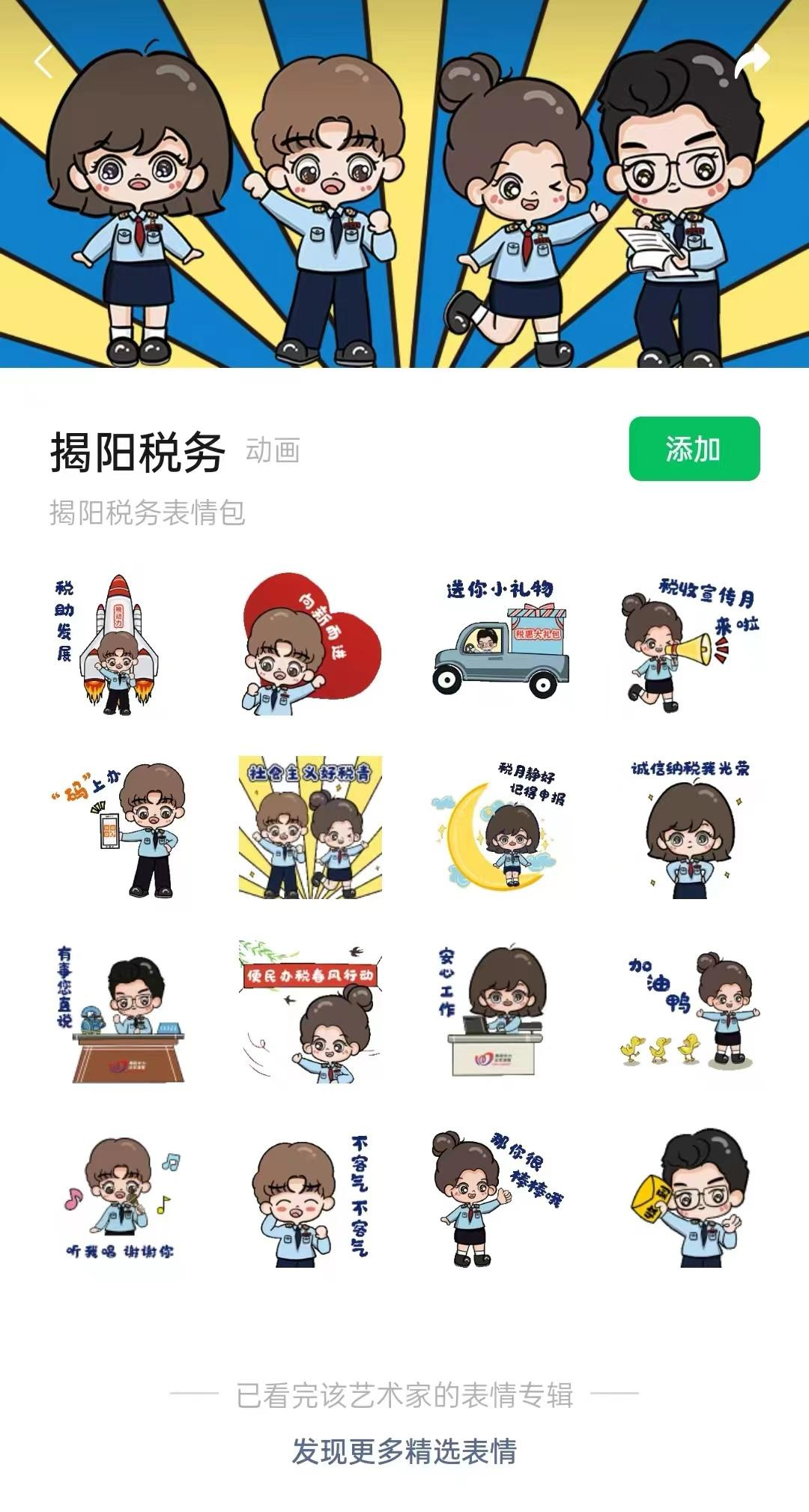Preview the red heart 向新而进 sticker
This screenshot has height=1512, width=809.
310,645
